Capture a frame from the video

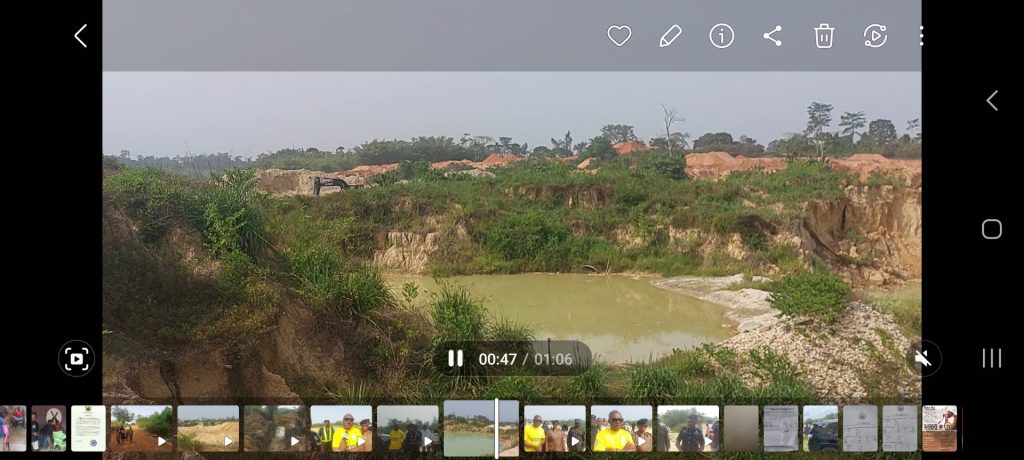76,358
